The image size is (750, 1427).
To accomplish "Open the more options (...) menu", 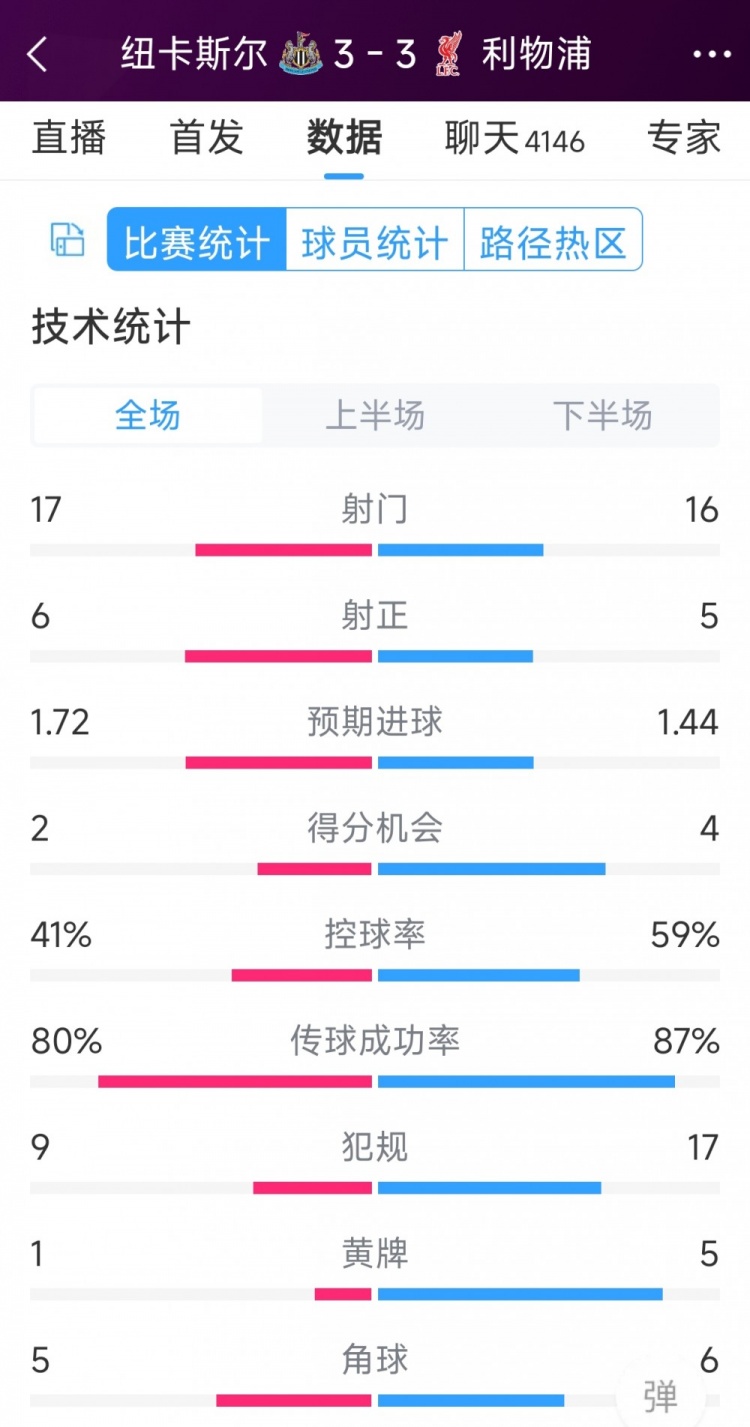I will (x=711, y=54).
